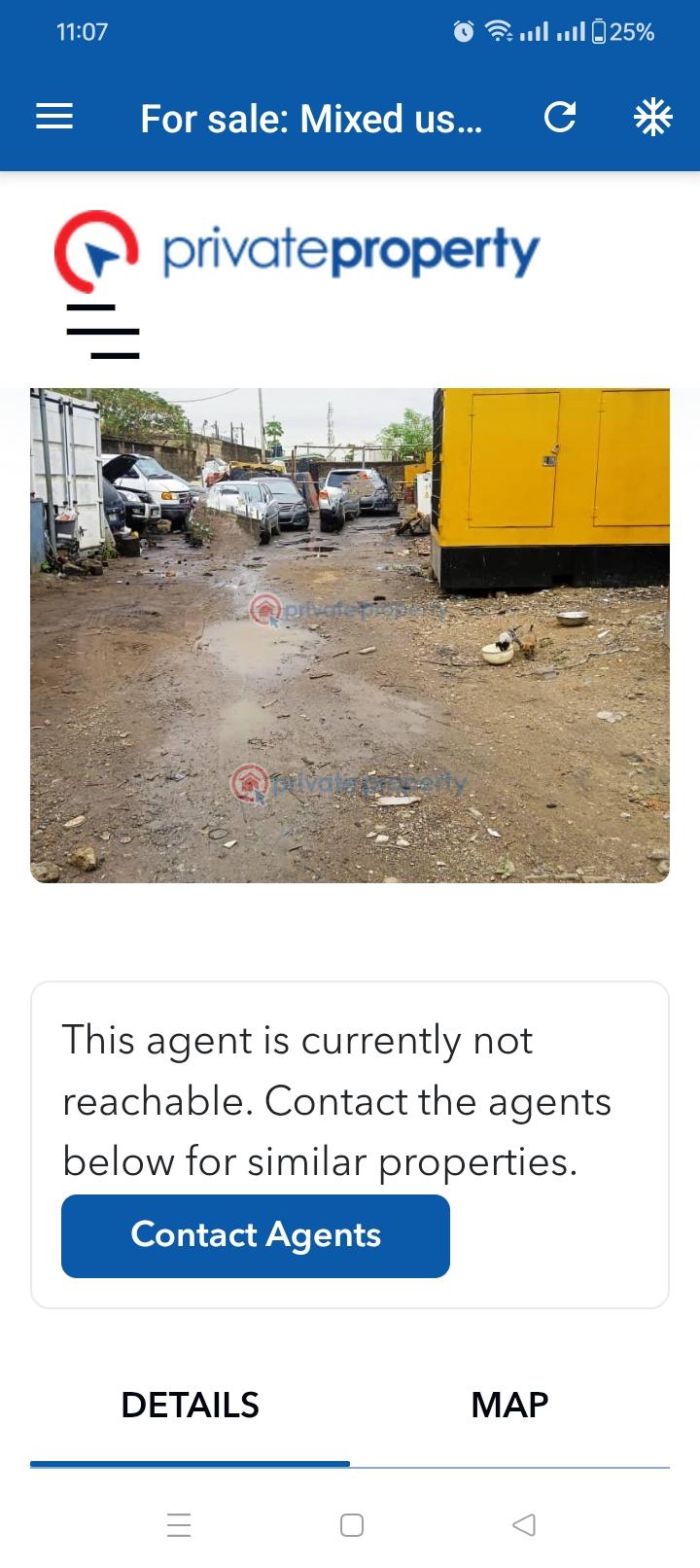Screen dimensions: 700x1568
Task: Switch to the MAP tab
Action: tap(508, 1405)
